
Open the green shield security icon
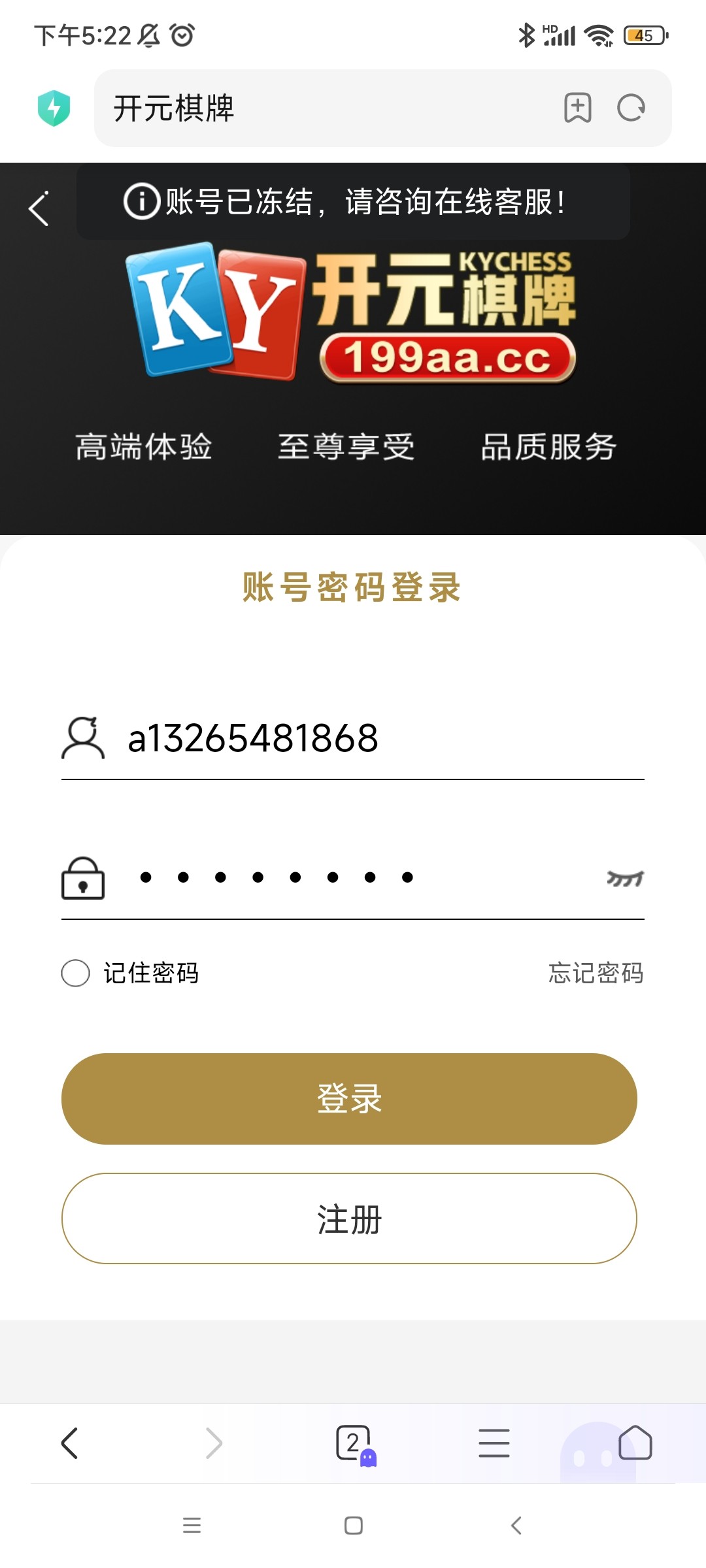pos(54,108)
